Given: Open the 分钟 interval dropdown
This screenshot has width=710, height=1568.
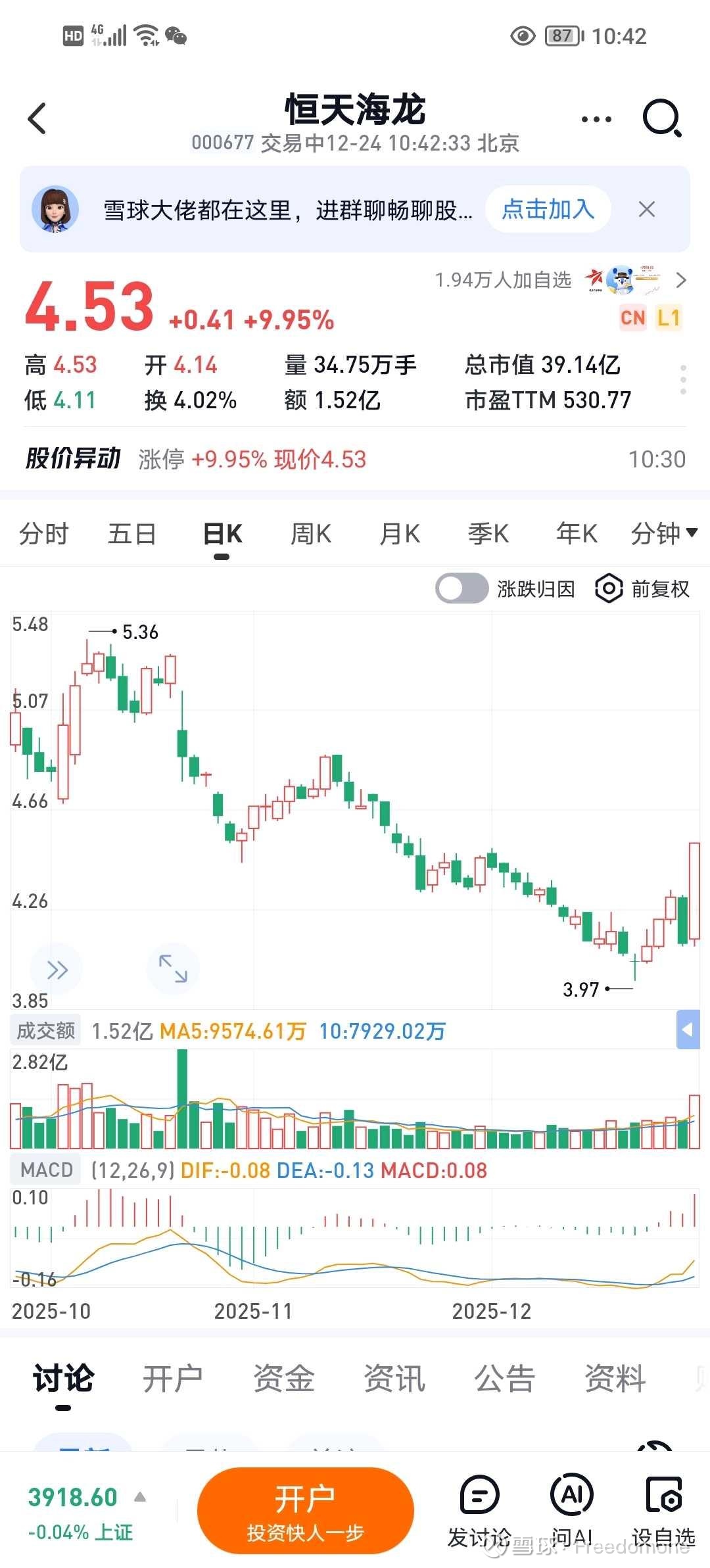Looking at the screenshot, I should 663,534.
